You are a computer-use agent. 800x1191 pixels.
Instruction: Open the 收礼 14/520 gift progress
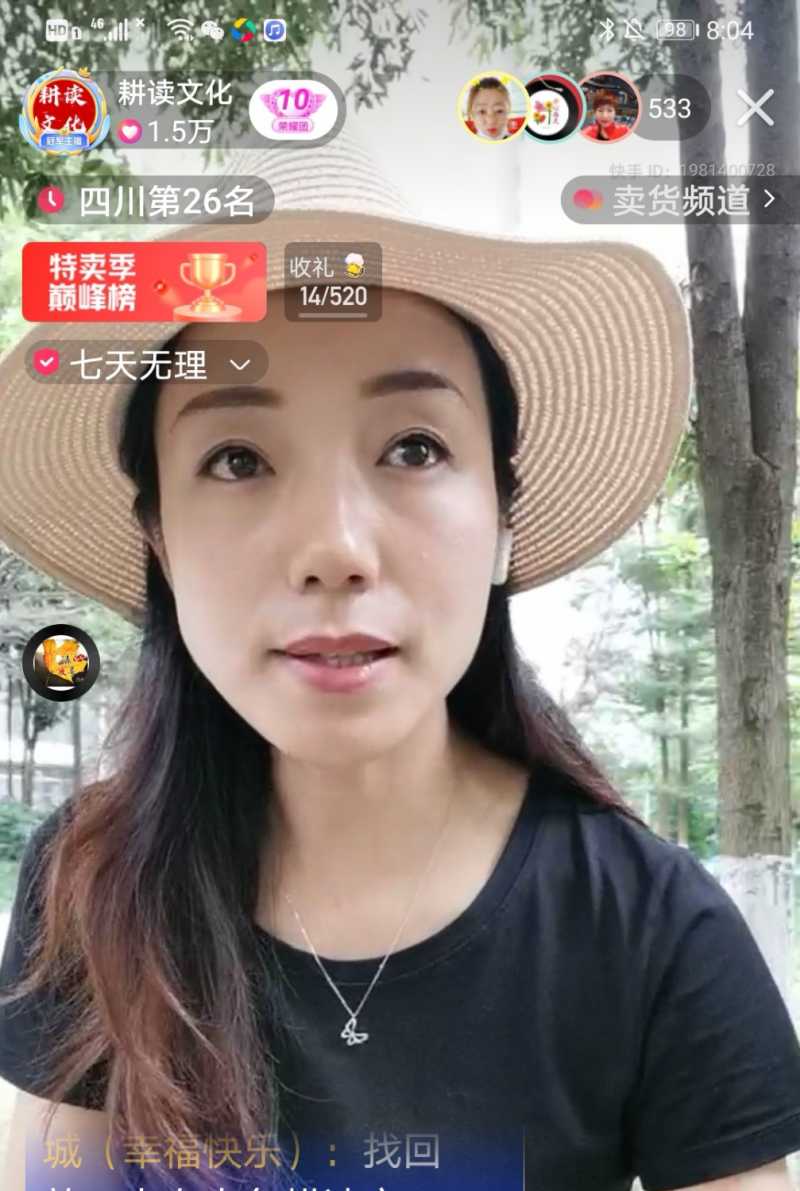tap(333, 282)
